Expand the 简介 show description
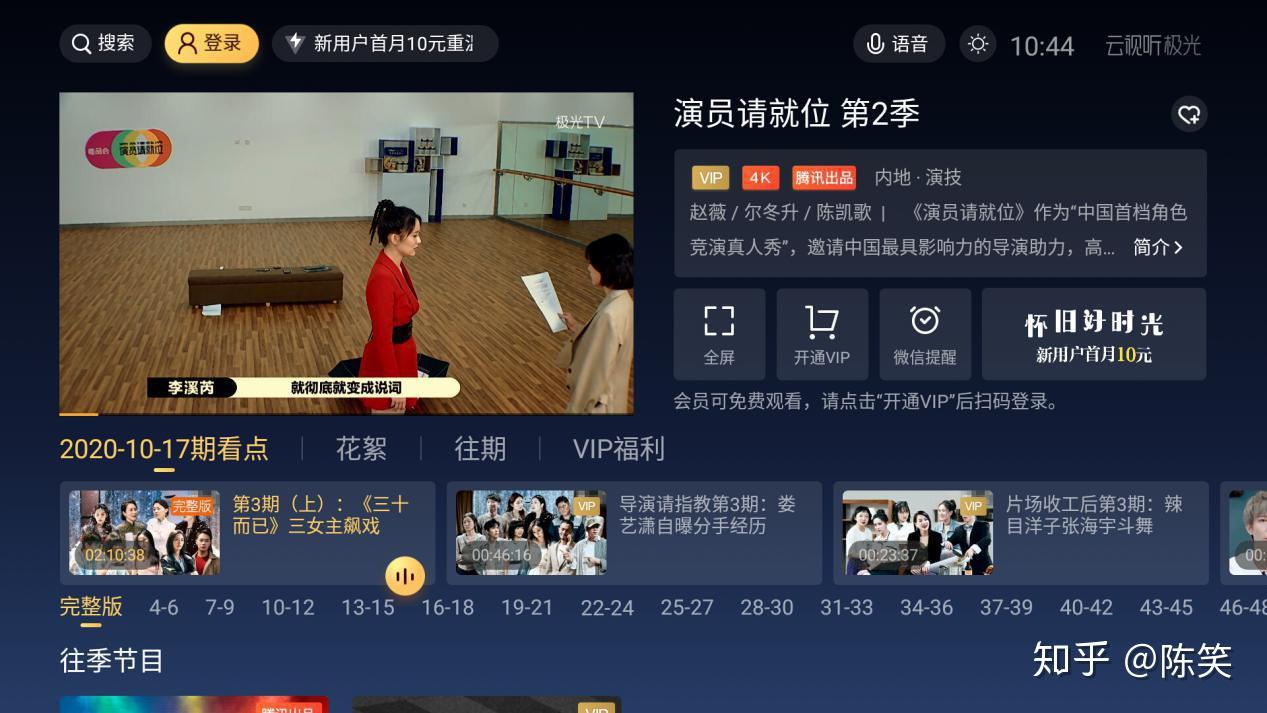 pos(1157,247)
